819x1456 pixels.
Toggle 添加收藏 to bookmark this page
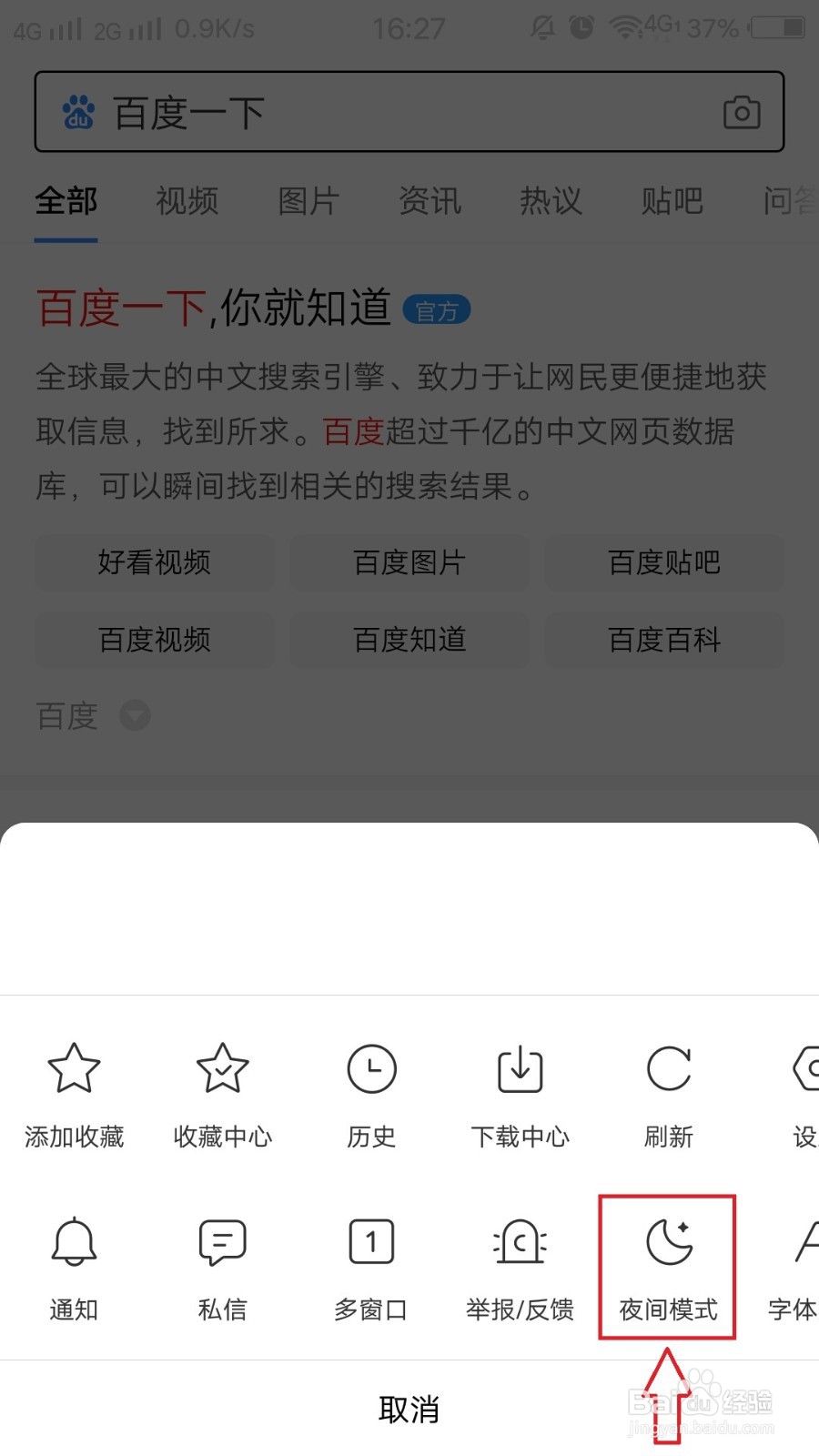click(73, 1092)
